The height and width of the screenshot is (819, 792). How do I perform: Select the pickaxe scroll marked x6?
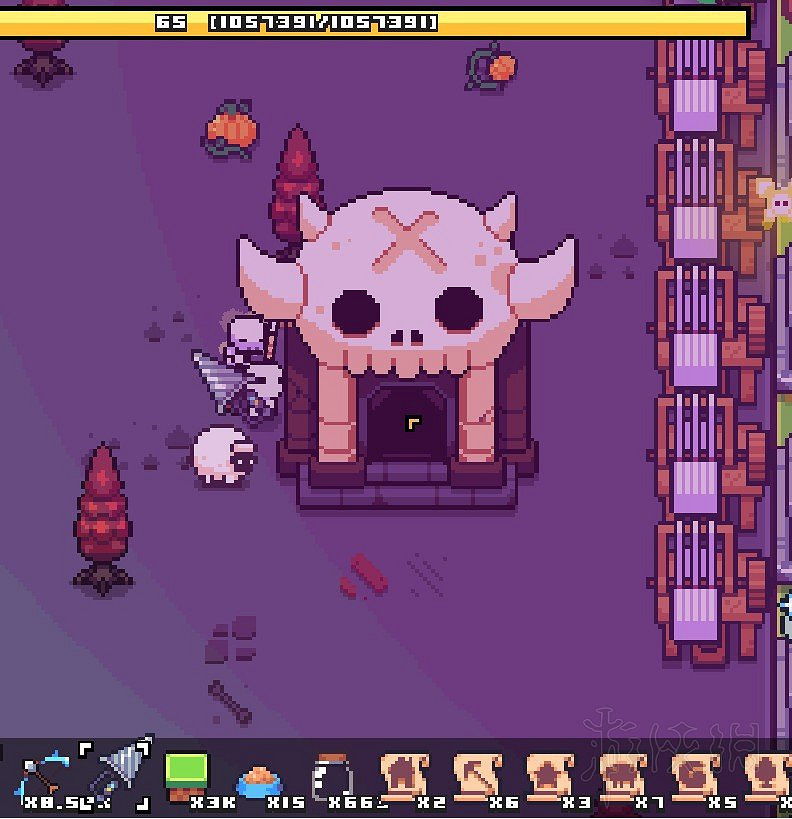click(477, 774)
